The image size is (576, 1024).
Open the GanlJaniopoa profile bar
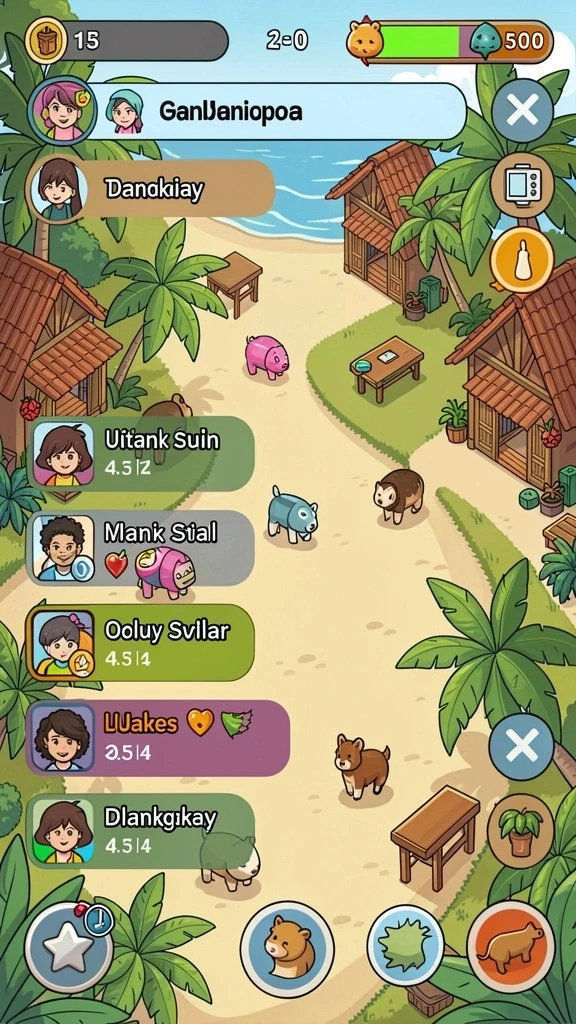pos(248,111)
